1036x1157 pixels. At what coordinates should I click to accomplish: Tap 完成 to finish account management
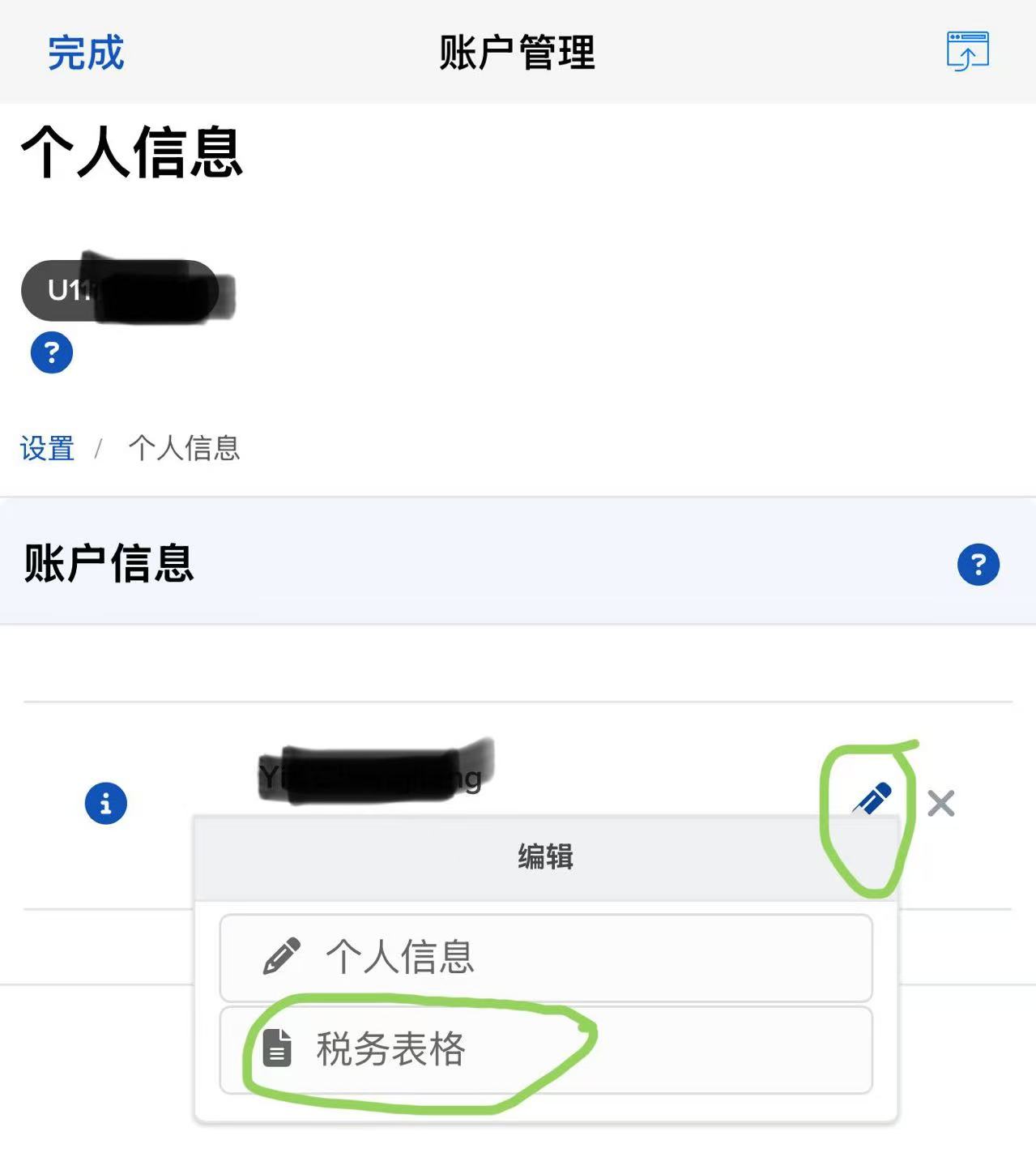85,53
